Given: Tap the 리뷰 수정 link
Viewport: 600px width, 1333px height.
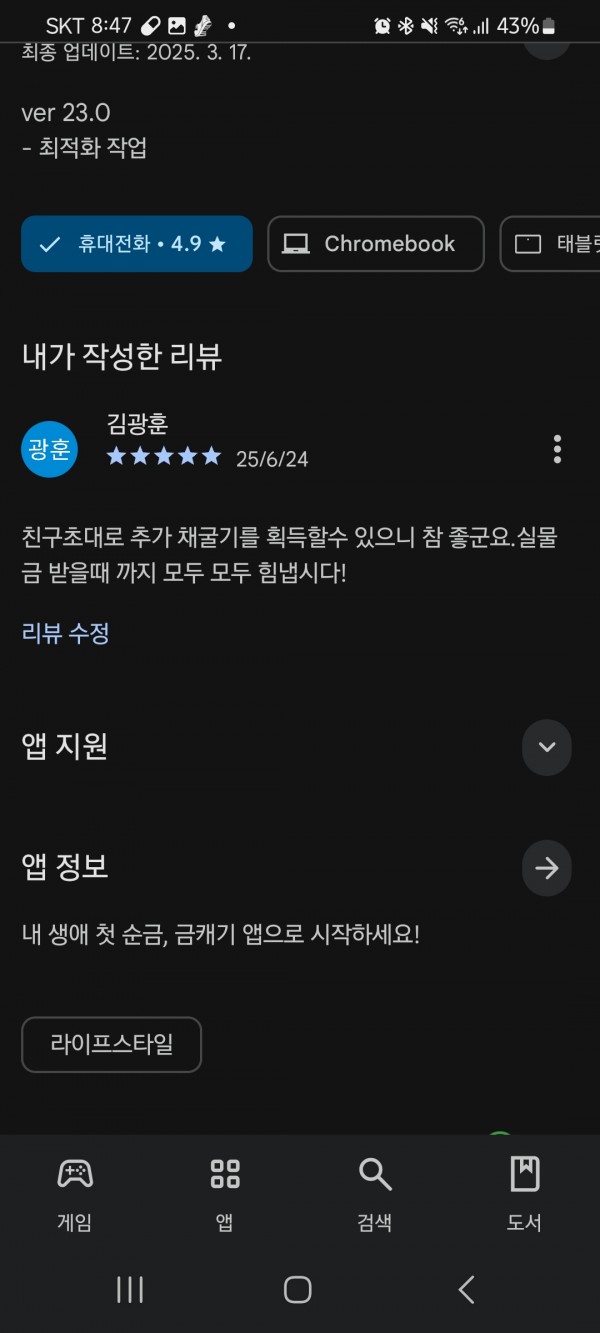Looking at the screenshot, I should (x=66, y=633).
